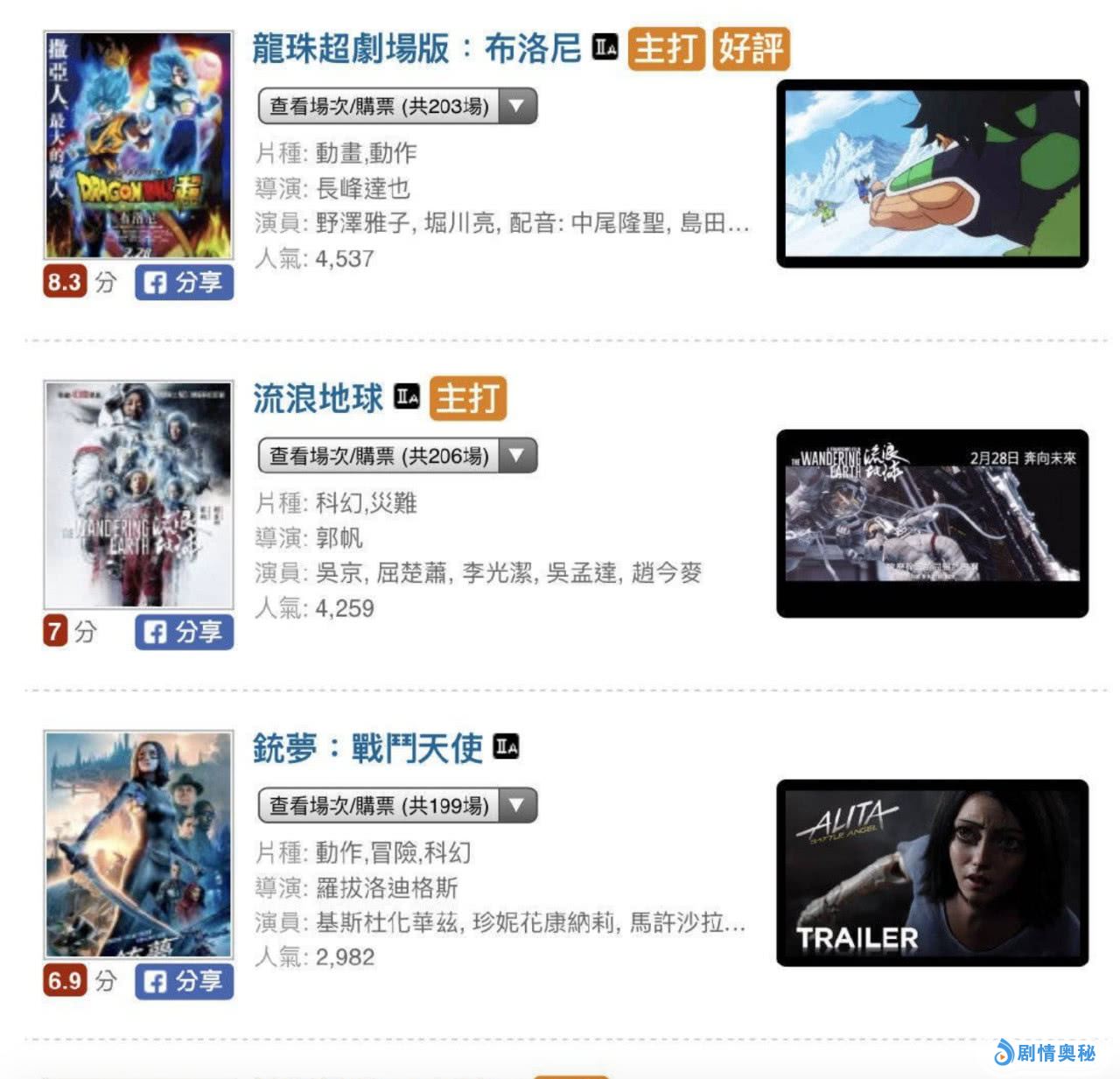1120x1079 pixels.
Task: Share 銃夢：戰鬥天使 on Facebook
Action: pos(184,981)
